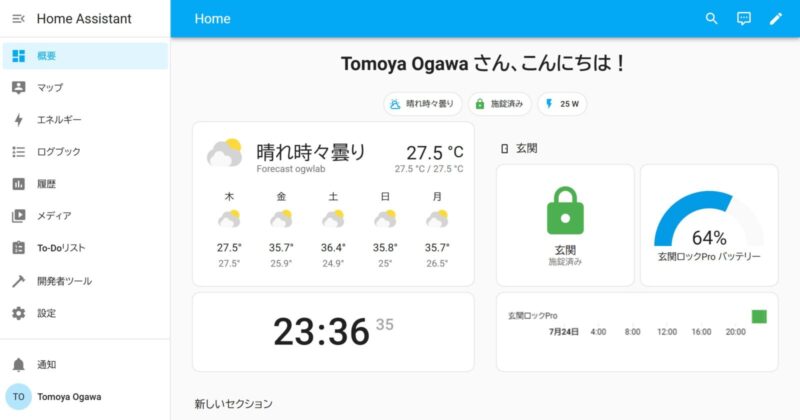Select 概要 in the sidebar
The width and height of the screenshot is (800, 420).
click(x=84, y=56)
